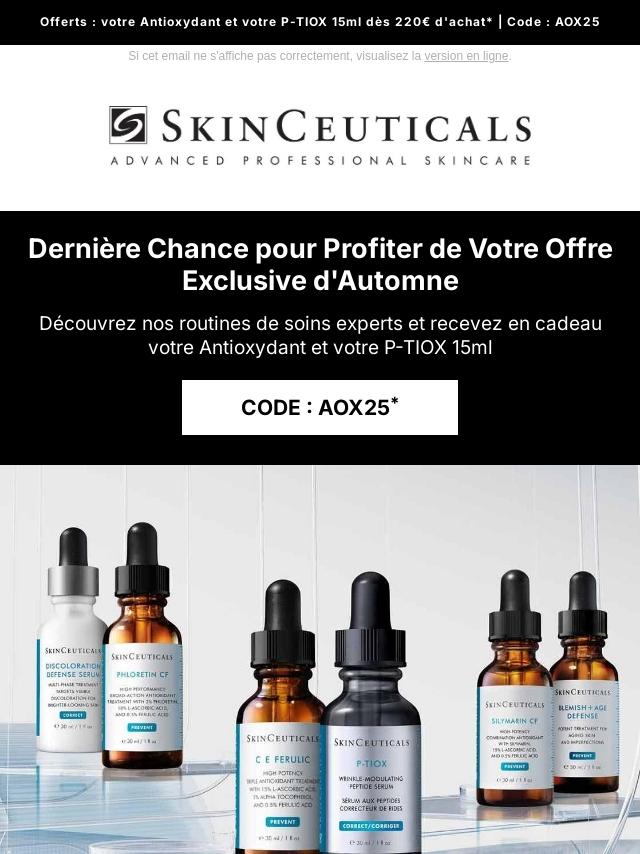Screen dimensions: 640x854
Task: Open the serum bottles product banner
Action: tap(320, 660)
